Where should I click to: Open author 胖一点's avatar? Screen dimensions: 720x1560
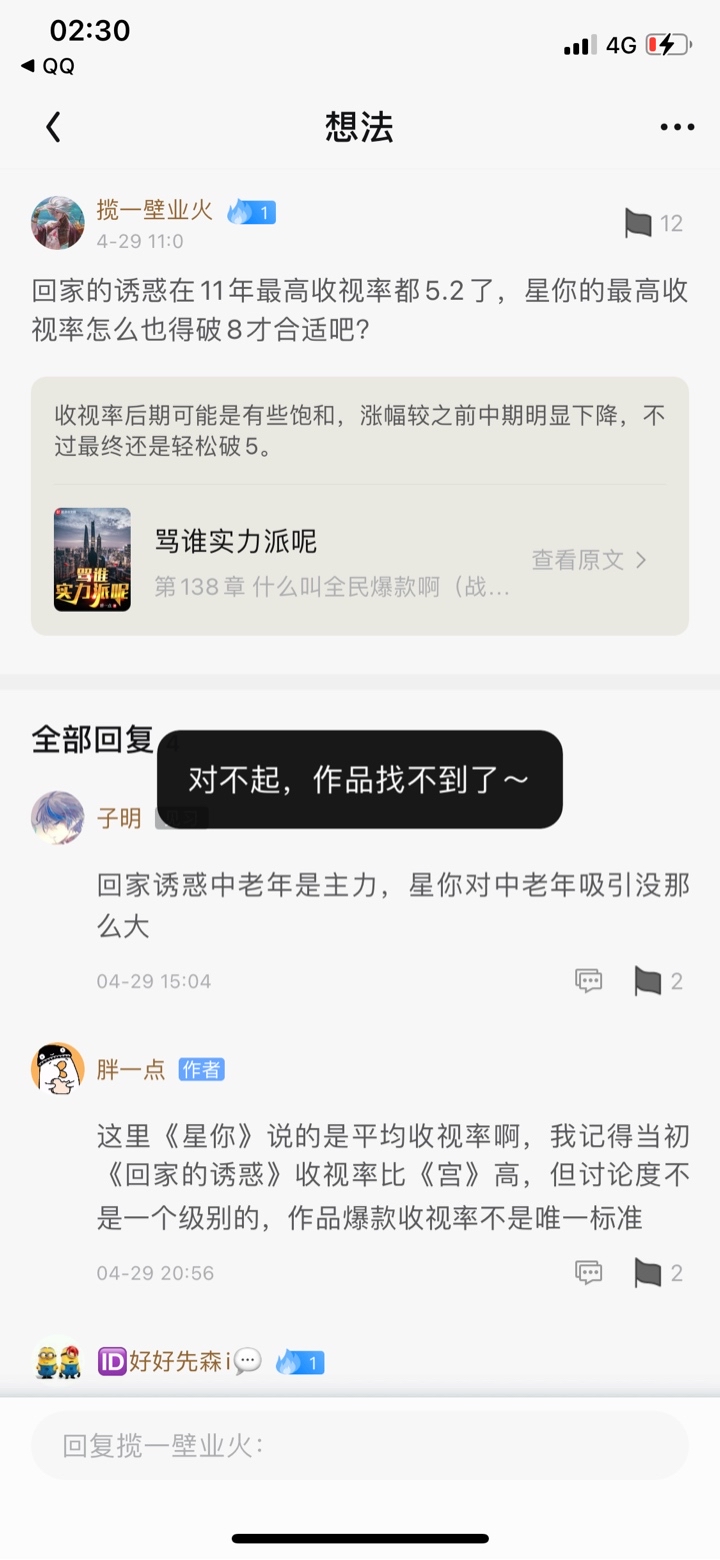pyautogui.click(x=58, y=1069)
